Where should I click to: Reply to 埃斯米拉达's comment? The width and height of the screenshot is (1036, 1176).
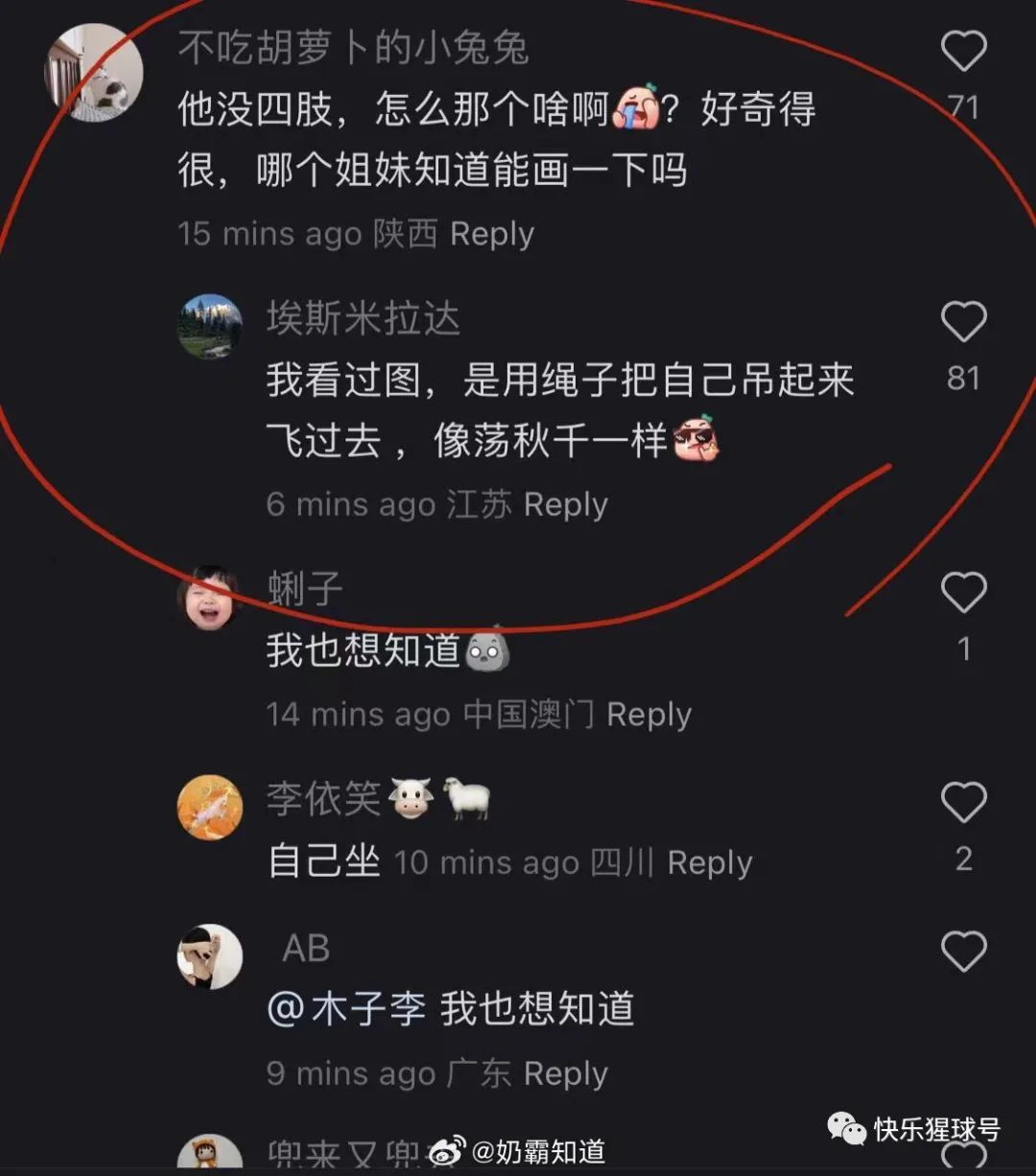point(565,505)
